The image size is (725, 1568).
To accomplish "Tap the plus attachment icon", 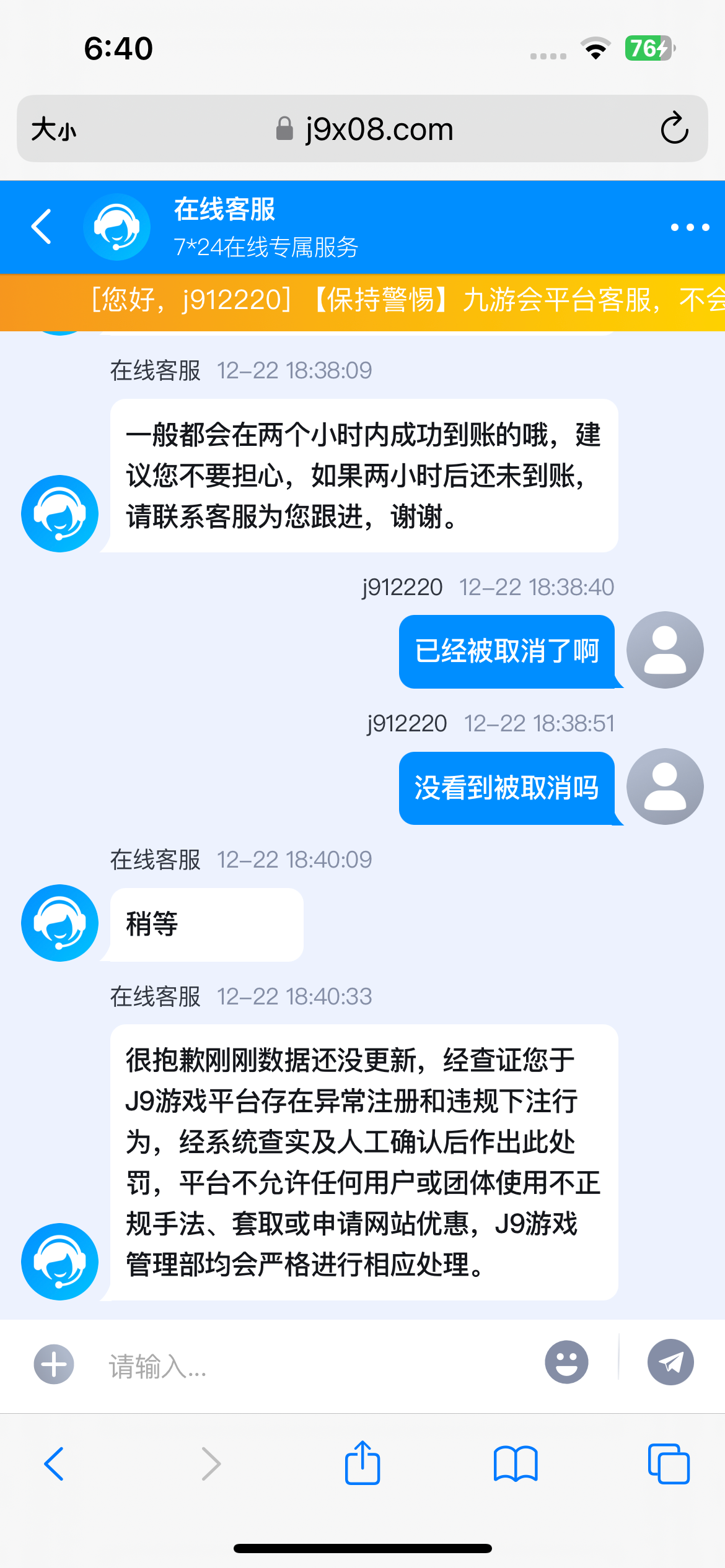I will click(54, 1364).
